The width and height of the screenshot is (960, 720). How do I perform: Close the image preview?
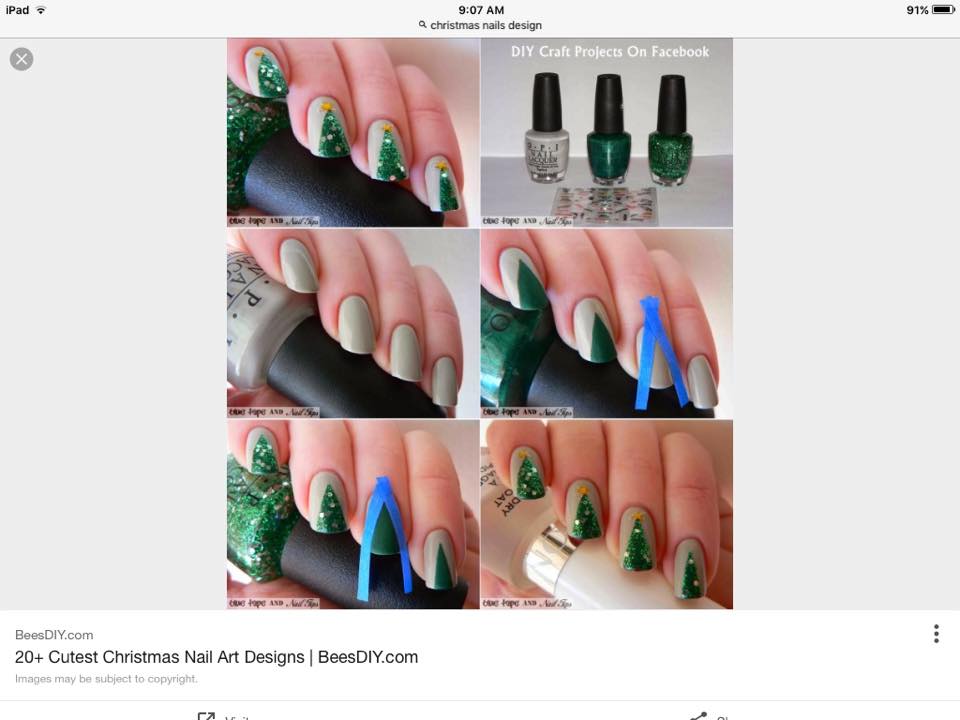point(21,59)
